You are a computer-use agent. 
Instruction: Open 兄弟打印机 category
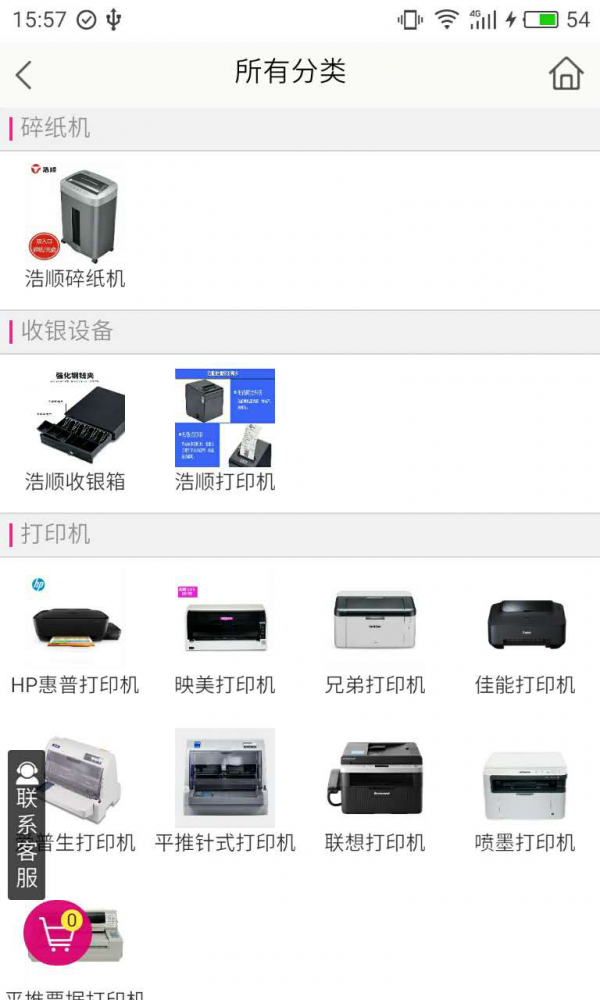click(375, 634)
